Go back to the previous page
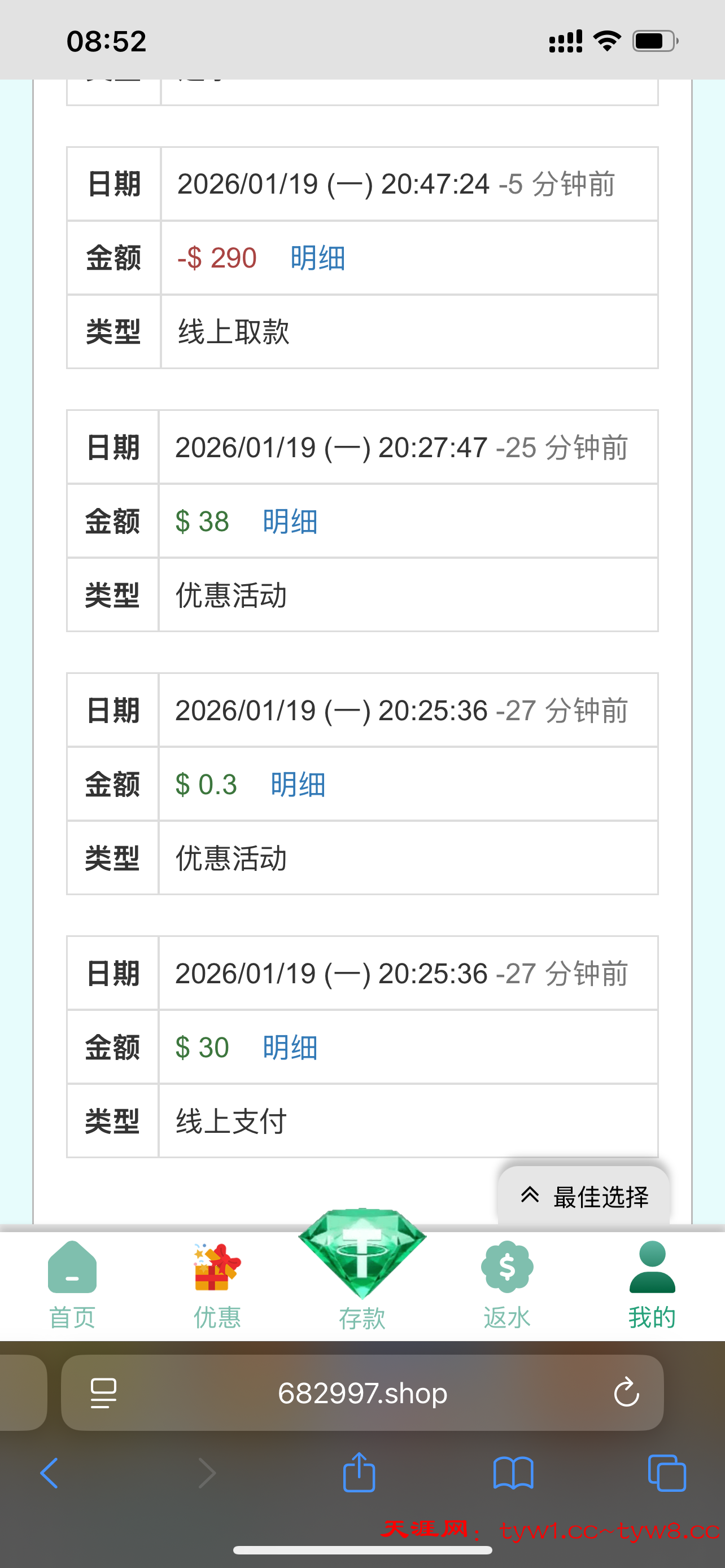The height and width of the screenshot is (1568, 725). click(49, 1474)
